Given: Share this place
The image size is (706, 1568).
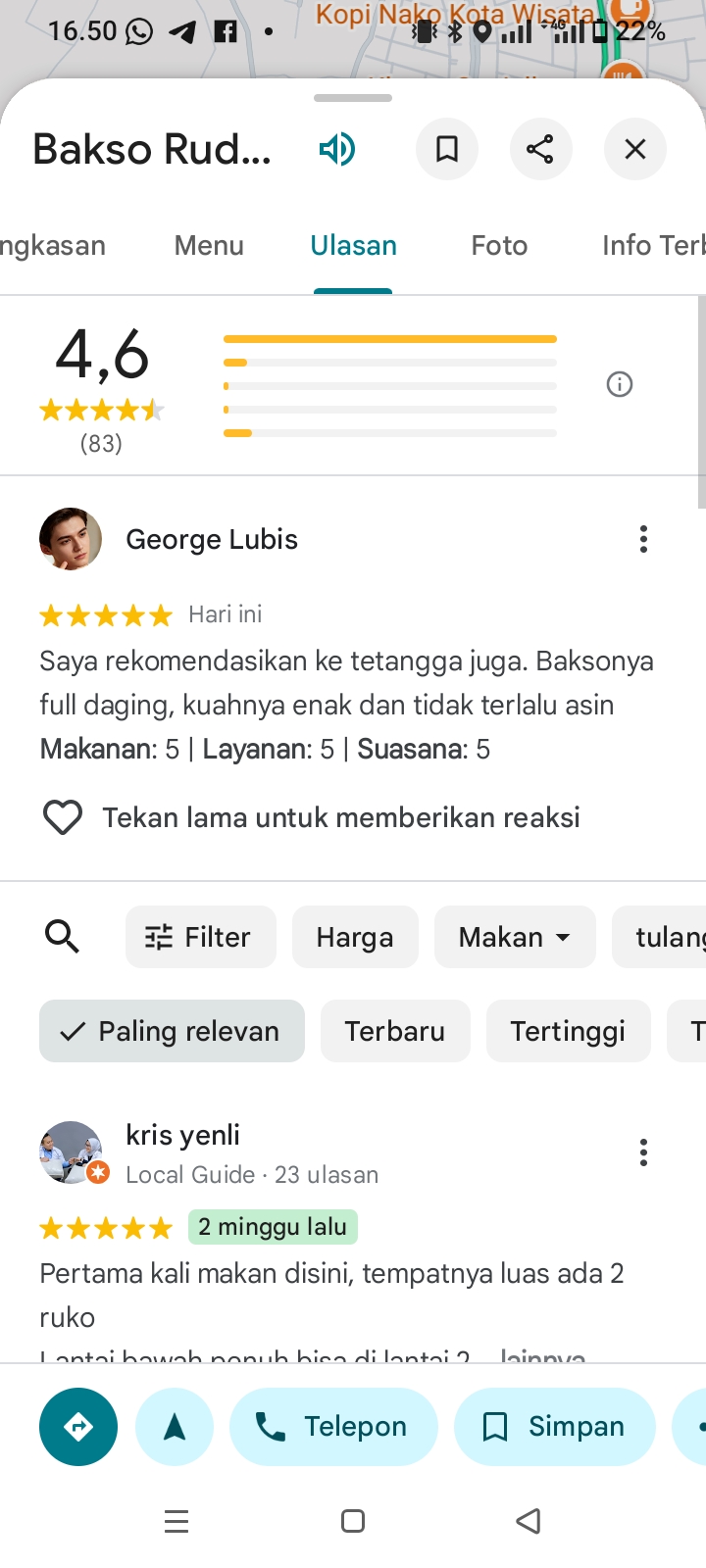Looking at the screenshot, I should [540, 149].
